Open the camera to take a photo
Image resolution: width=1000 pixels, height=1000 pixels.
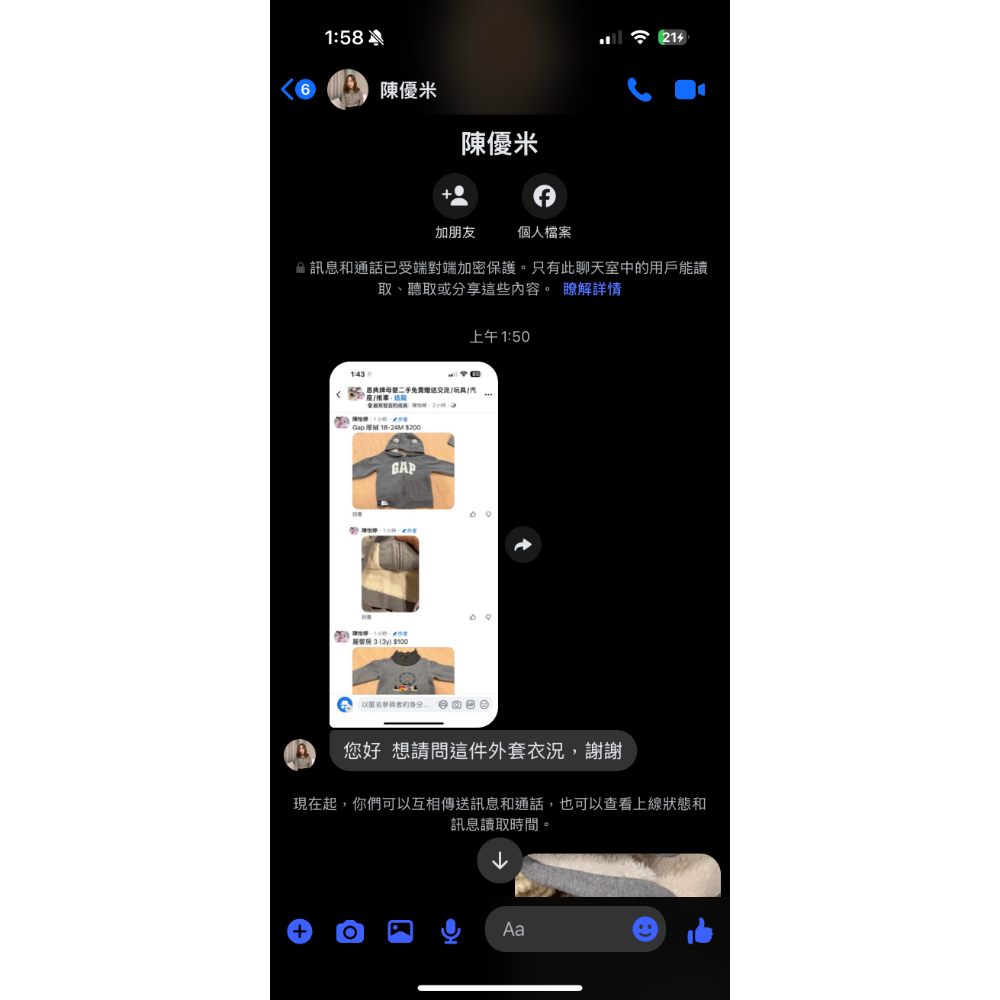(349, 931)
